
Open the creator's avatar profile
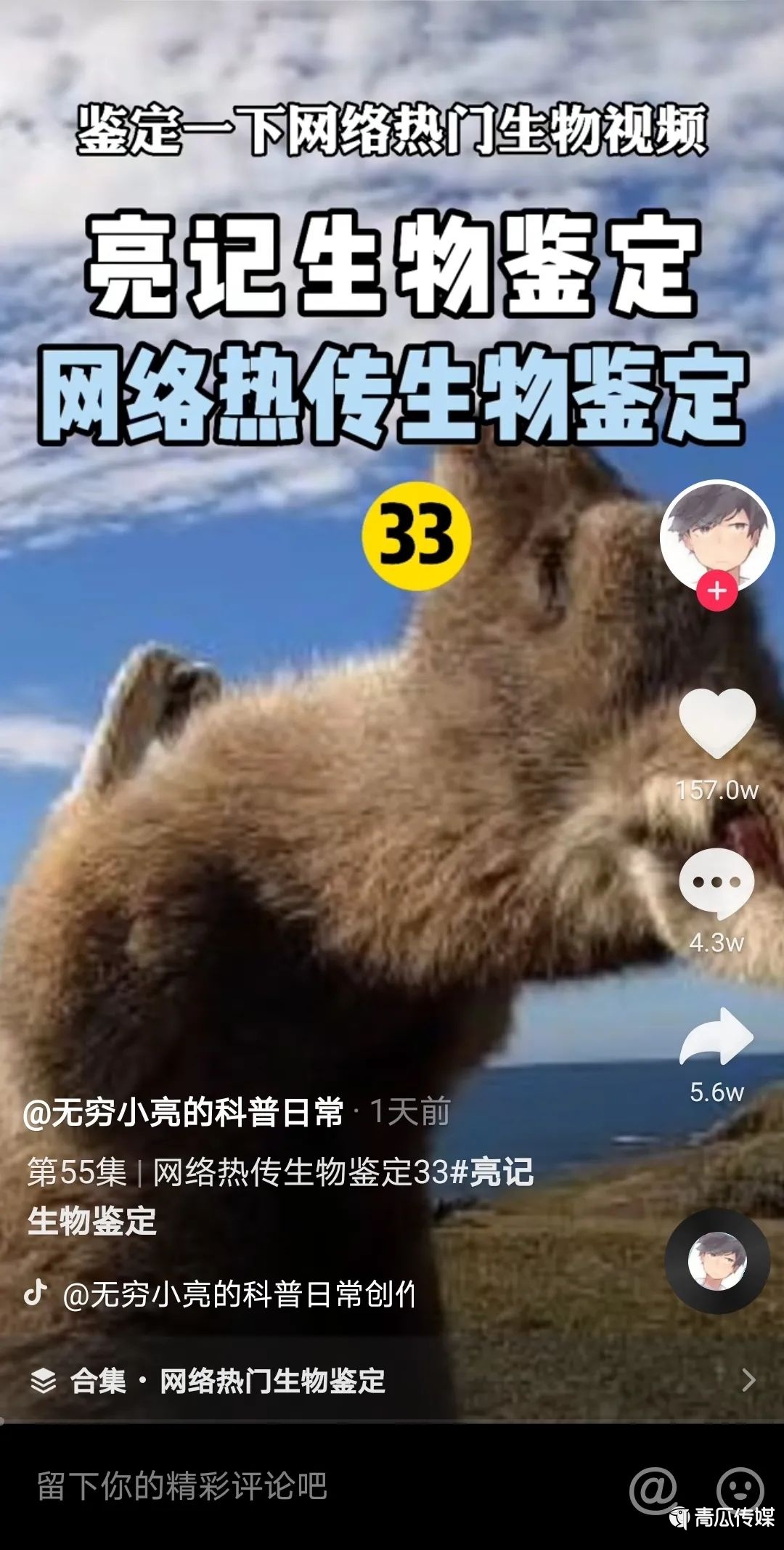[x=716, y=537]
